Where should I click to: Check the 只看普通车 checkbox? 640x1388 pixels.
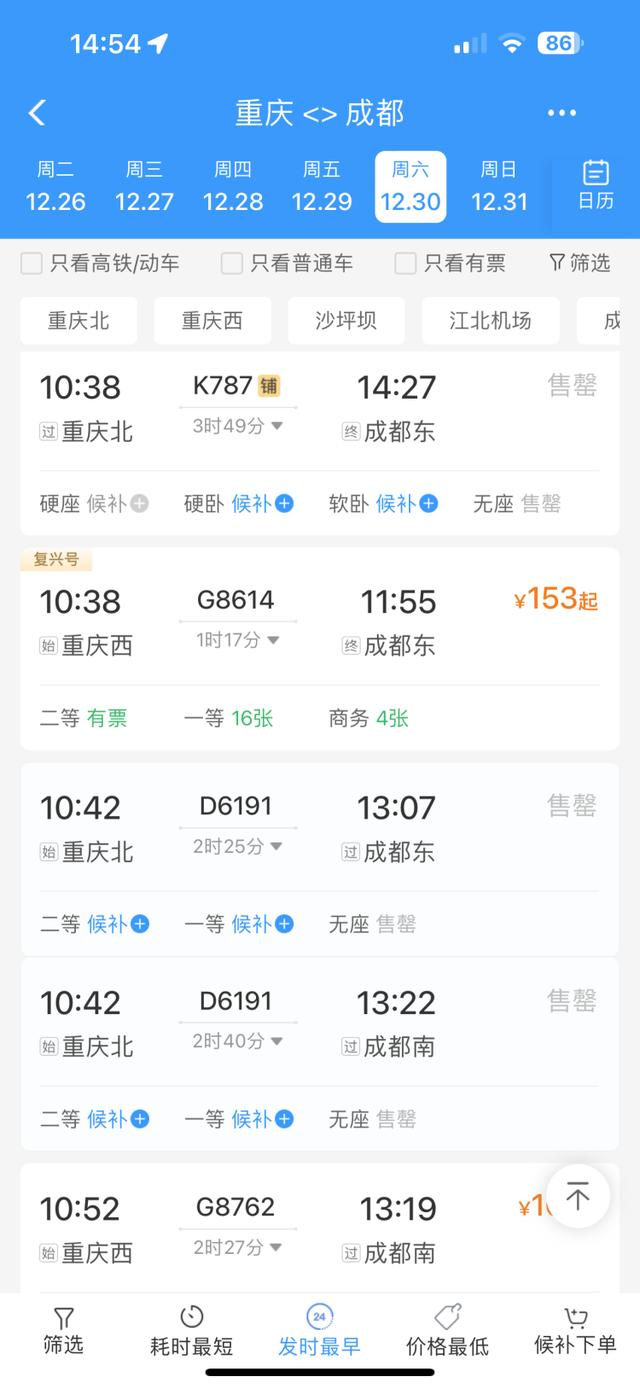pyautogui.click(x=232, y=263)
